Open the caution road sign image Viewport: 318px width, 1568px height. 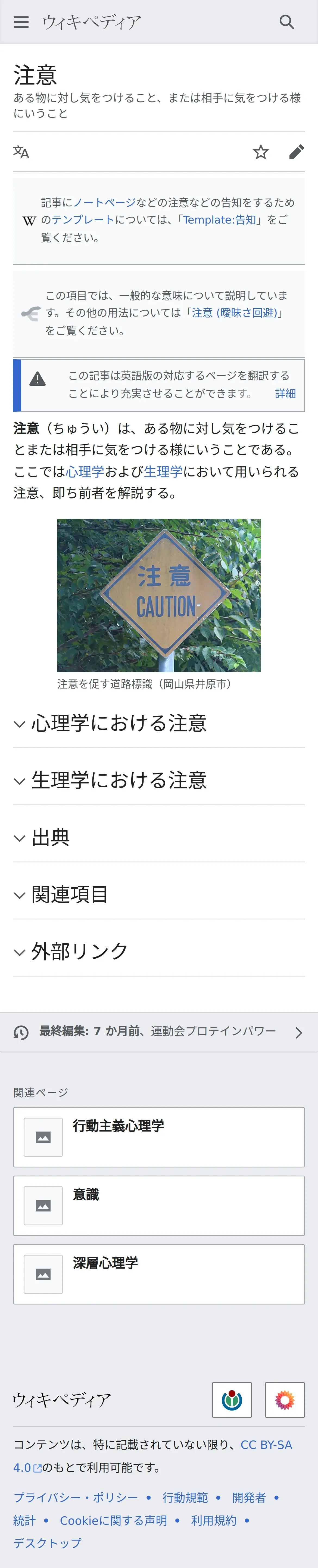159,595
